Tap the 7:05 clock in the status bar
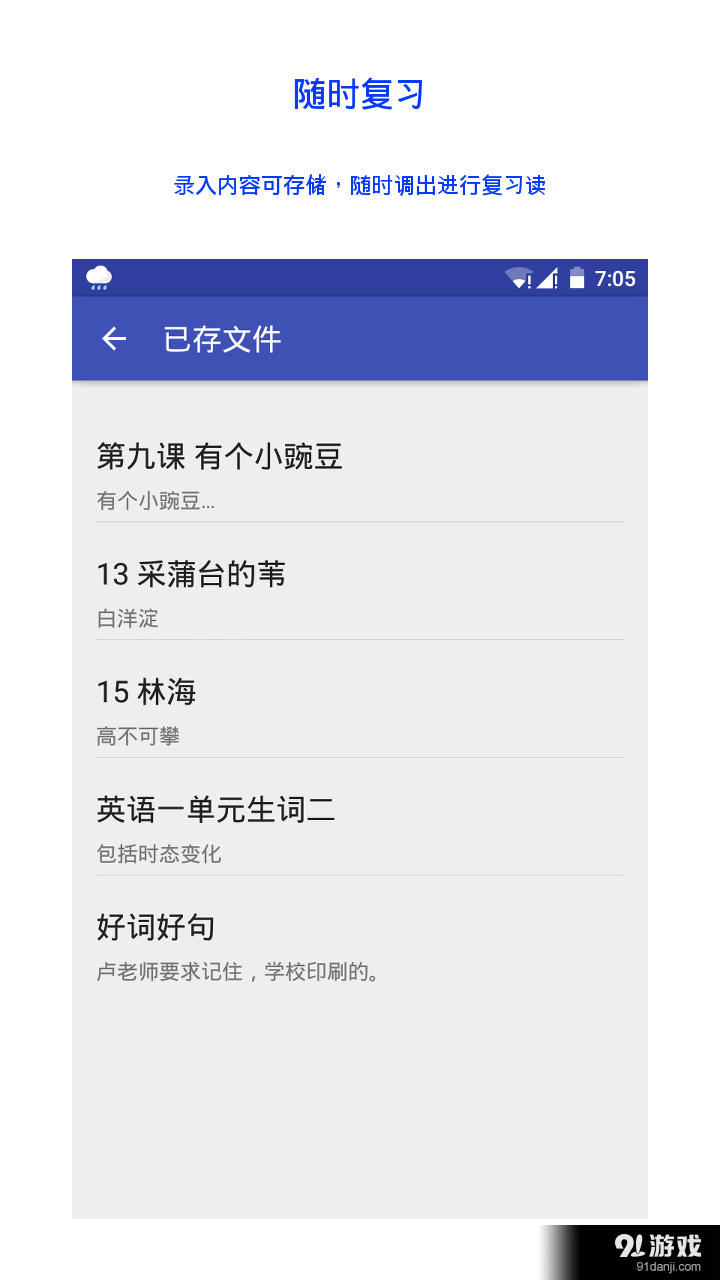720x1280 pixels. pos(617,279)
